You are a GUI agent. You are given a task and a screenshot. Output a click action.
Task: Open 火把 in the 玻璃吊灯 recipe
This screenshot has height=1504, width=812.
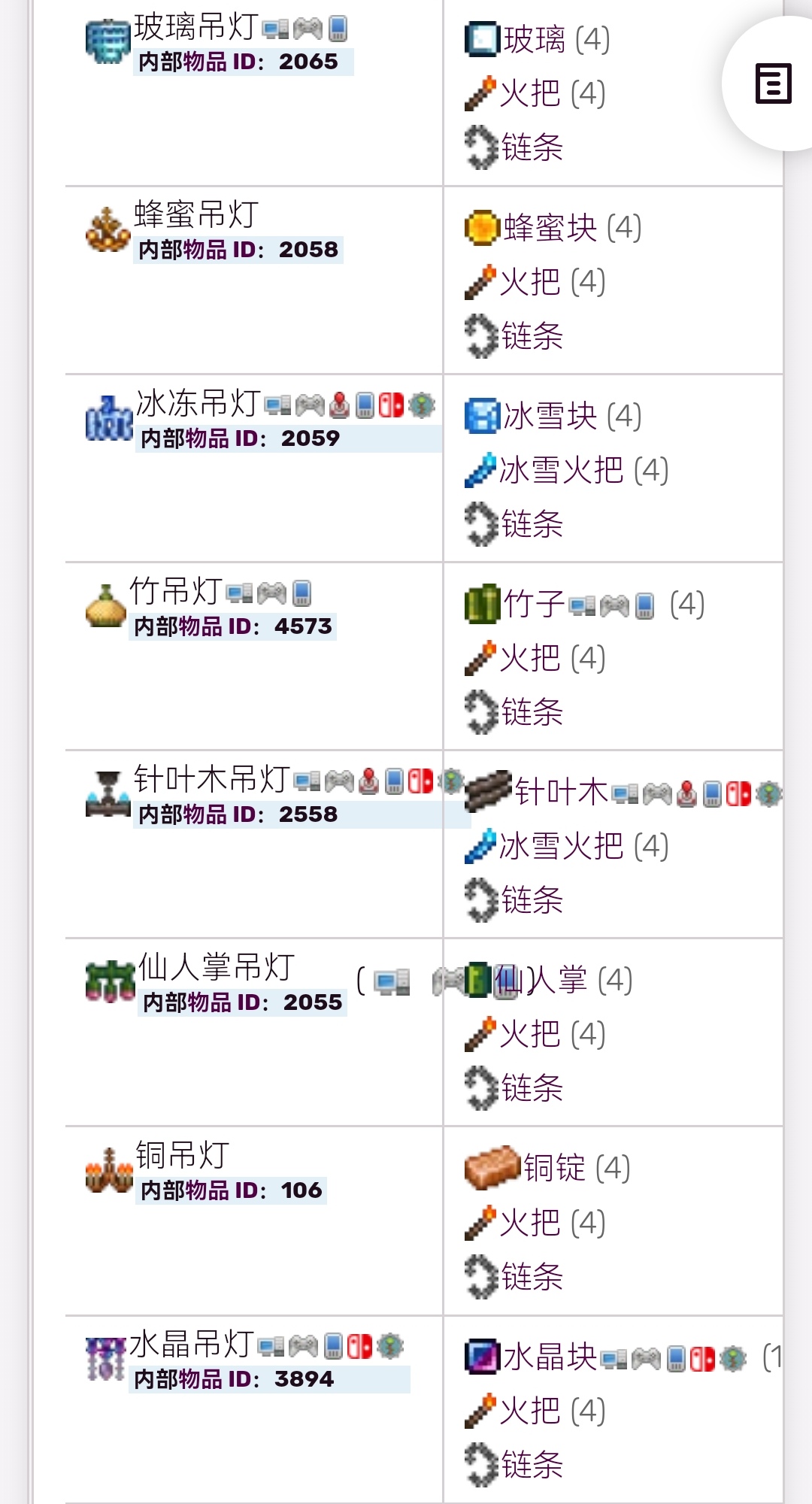pos(531,94)
